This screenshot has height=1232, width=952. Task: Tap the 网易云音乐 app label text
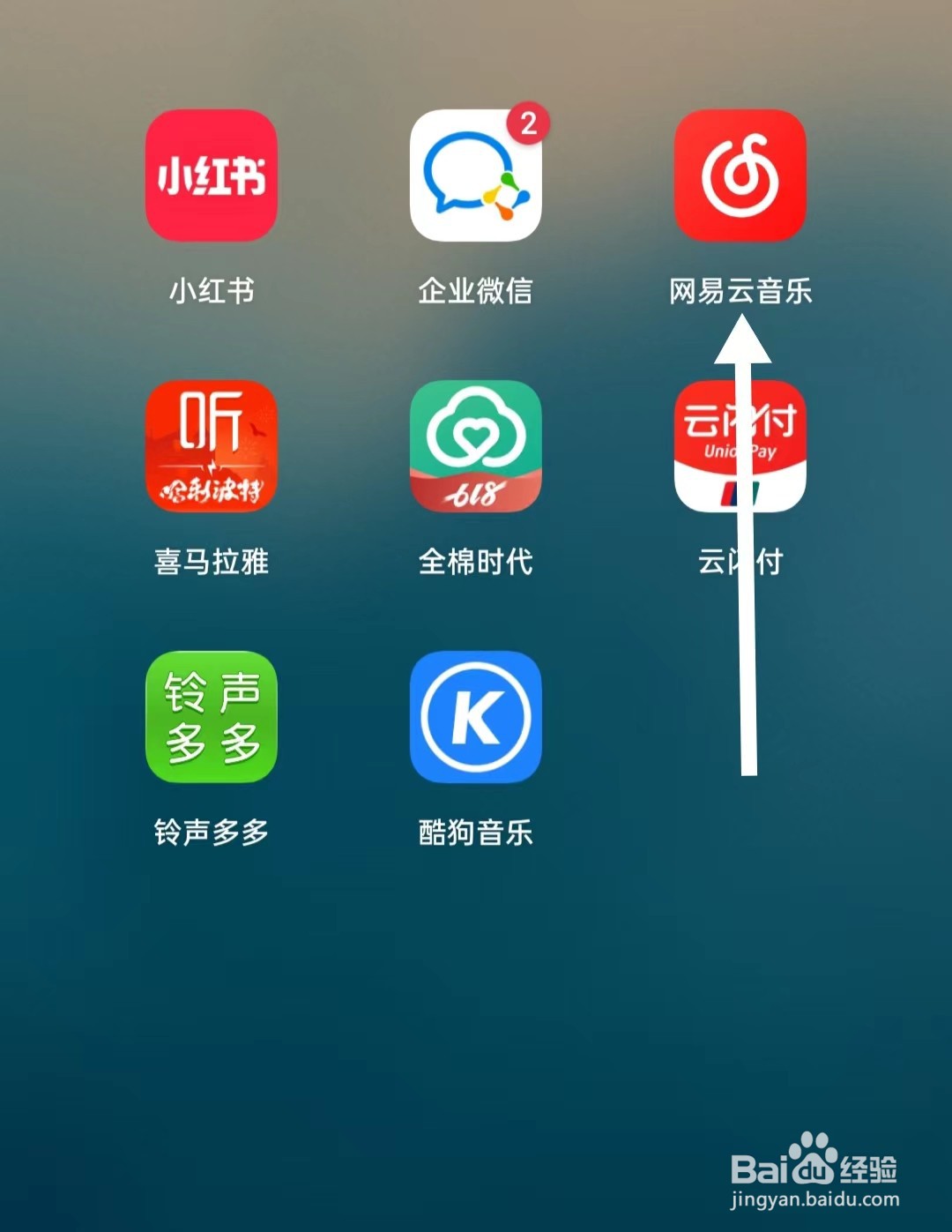pos(740,291)
